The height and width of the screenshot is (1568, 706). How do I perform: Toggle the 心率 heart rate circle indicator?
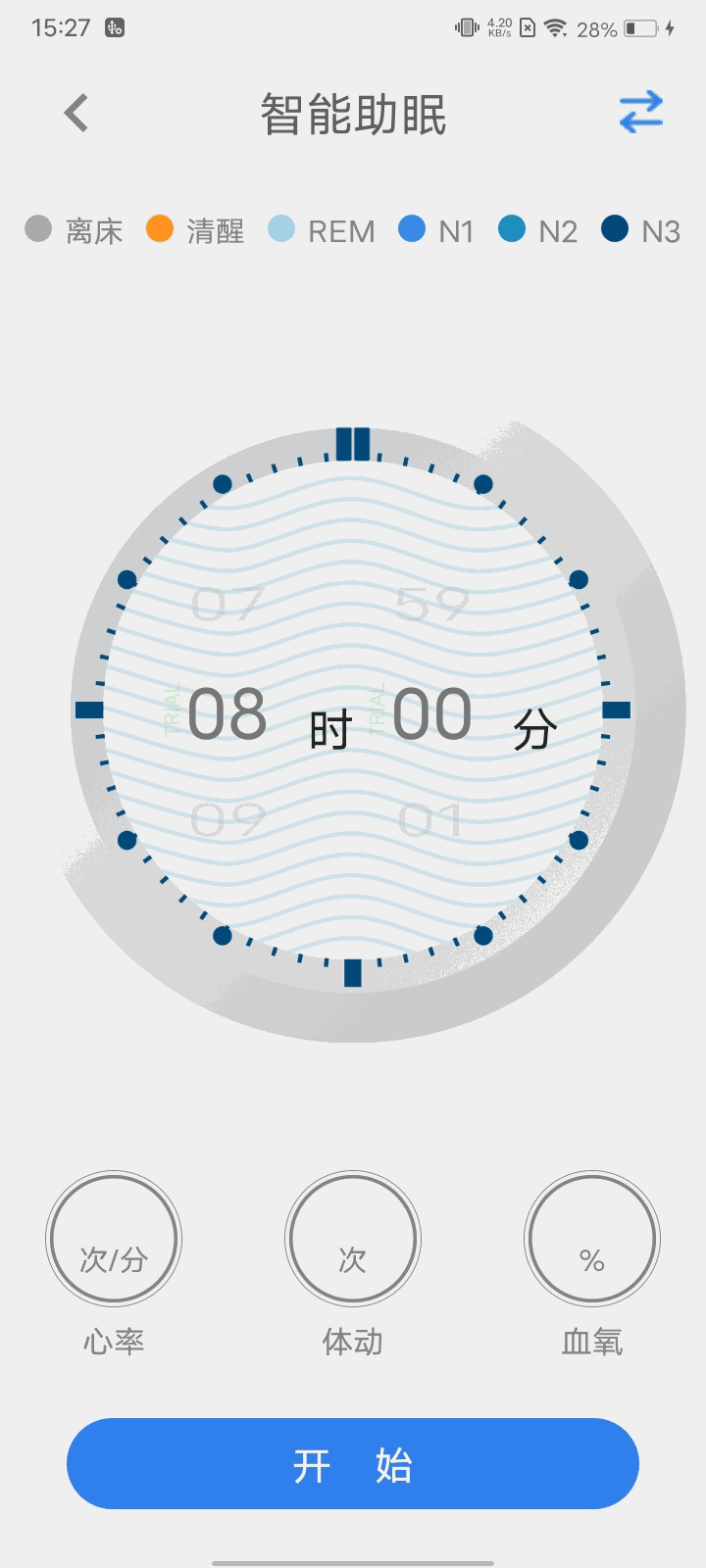pos(114,1239)
